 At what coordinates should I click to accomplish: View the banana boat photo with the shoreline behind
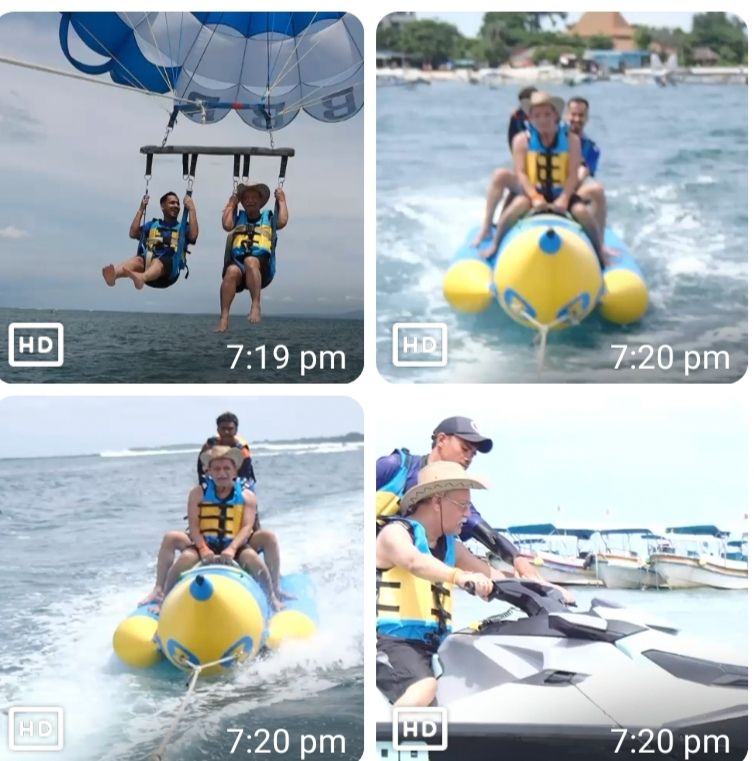561,197
